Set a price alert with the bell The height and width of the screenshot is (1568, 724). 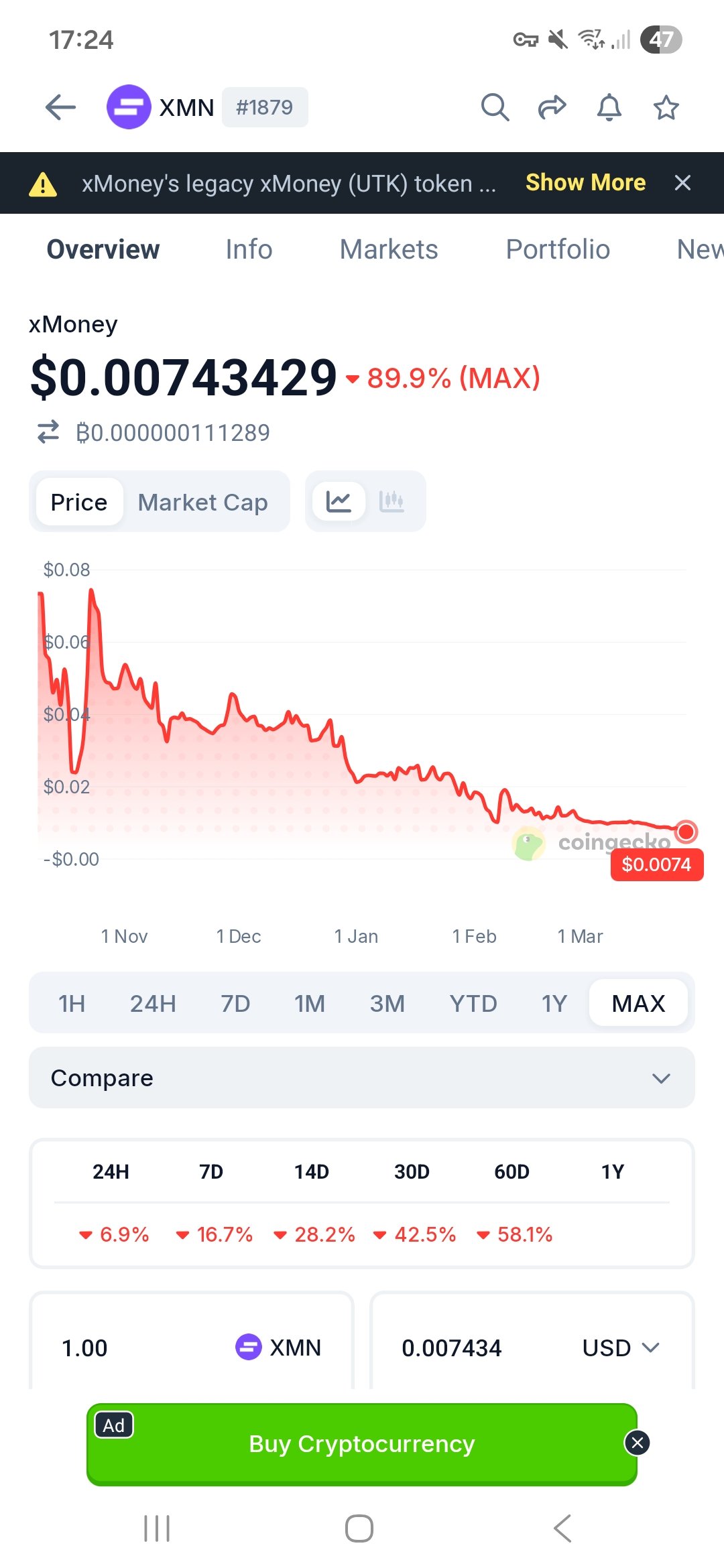(x=609, y=107)
